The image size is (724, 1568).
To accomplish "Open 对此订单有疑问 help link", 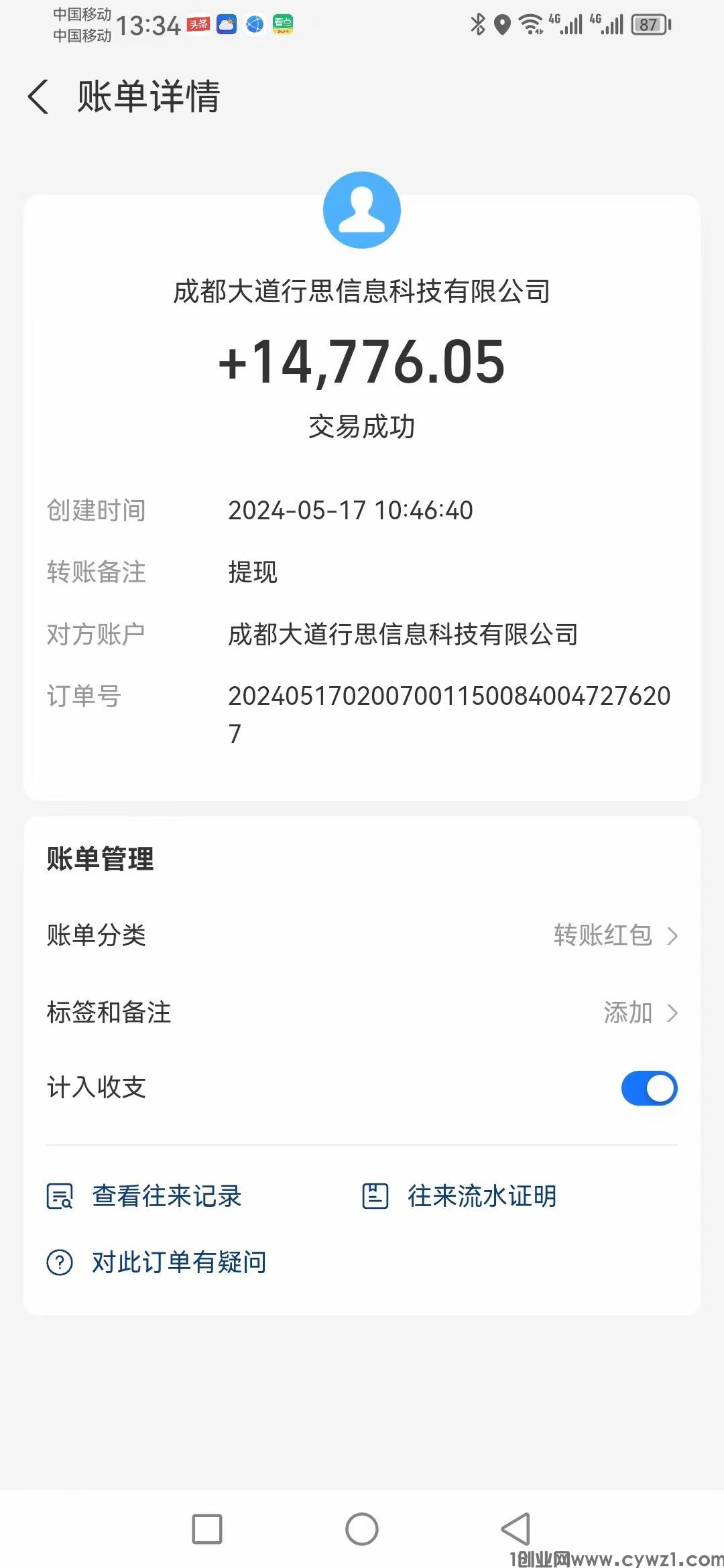I will coord(158,1262).
